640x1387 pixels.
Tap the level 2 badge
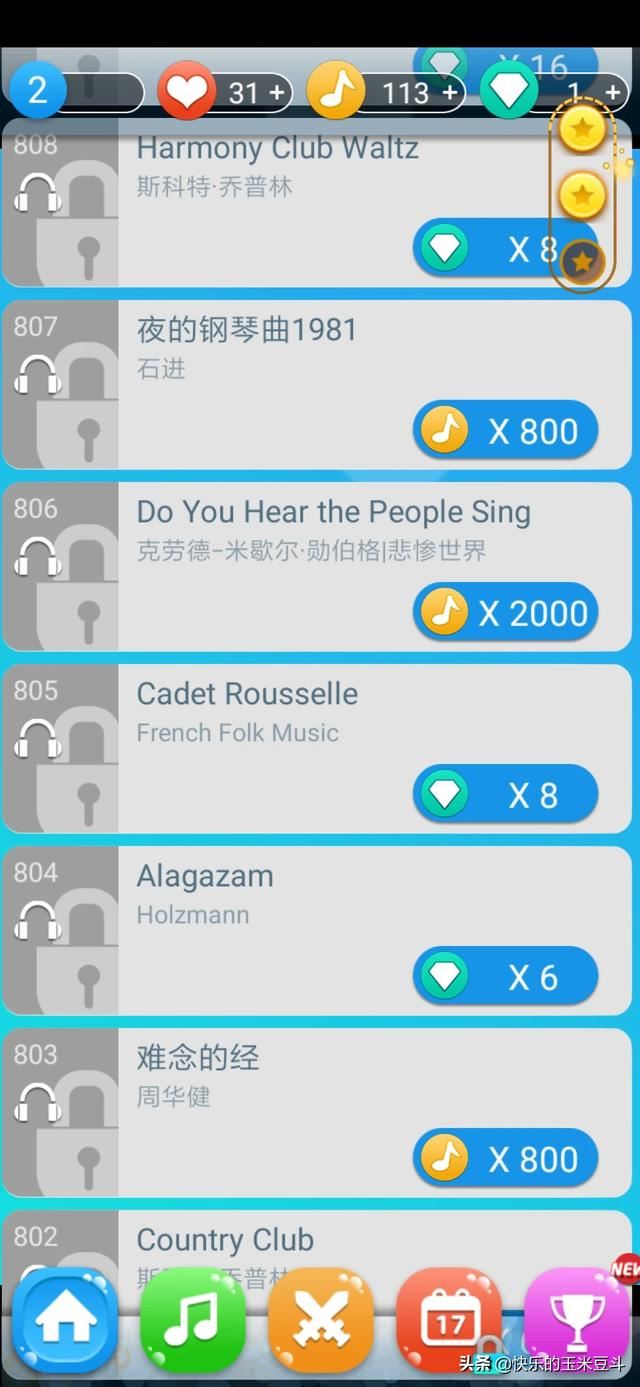point(38,91)
